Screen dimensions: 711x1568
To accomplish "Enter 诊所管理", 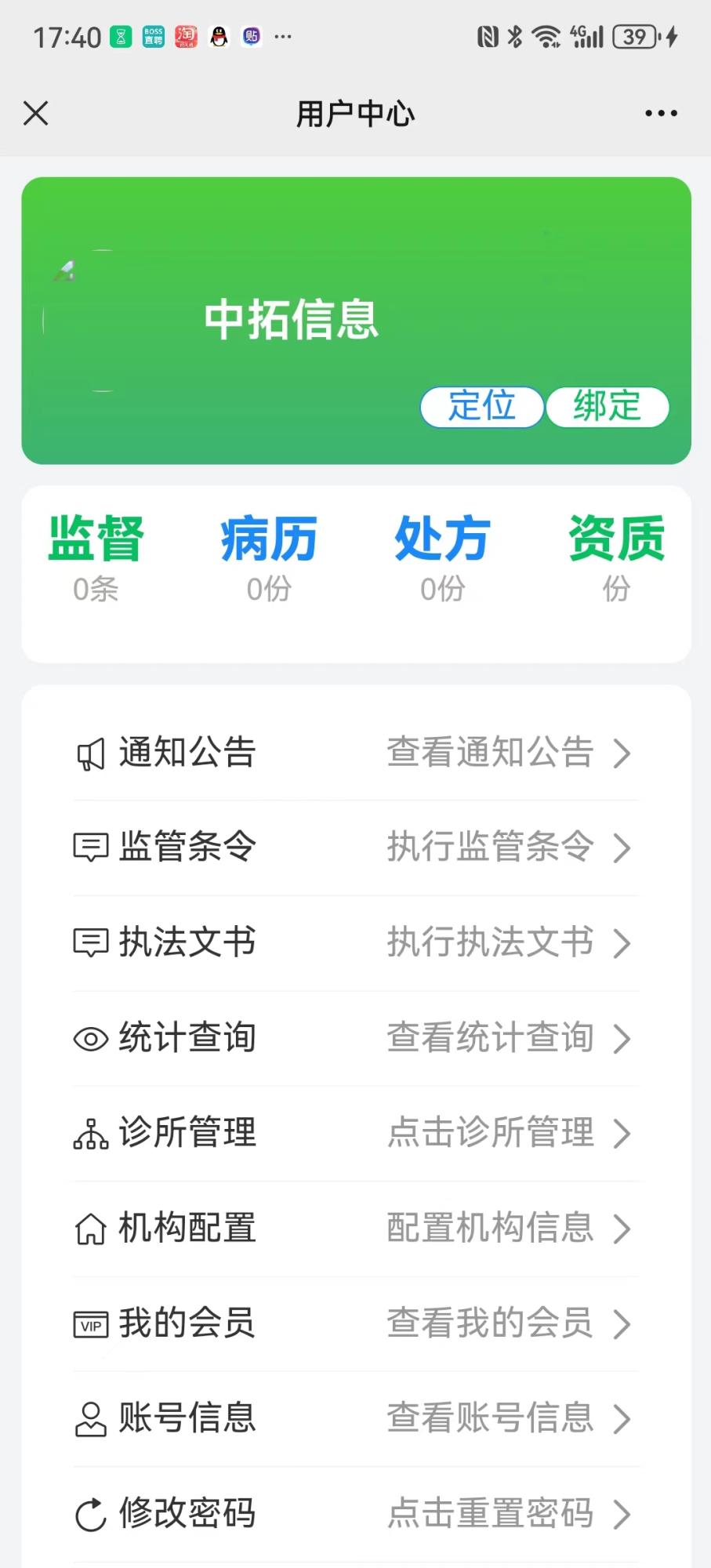I will pos(356,1134).
